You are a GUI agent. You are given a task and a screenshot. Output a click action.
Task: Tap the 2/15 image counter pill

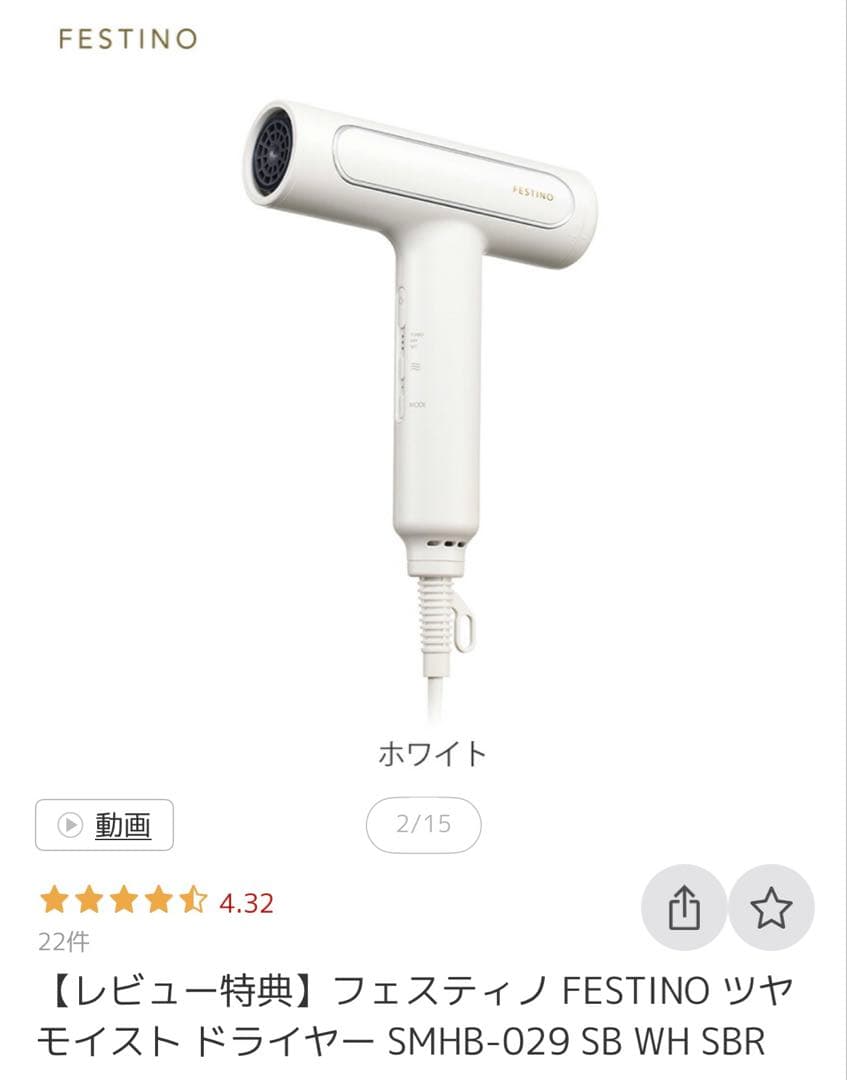click(423, 822)
